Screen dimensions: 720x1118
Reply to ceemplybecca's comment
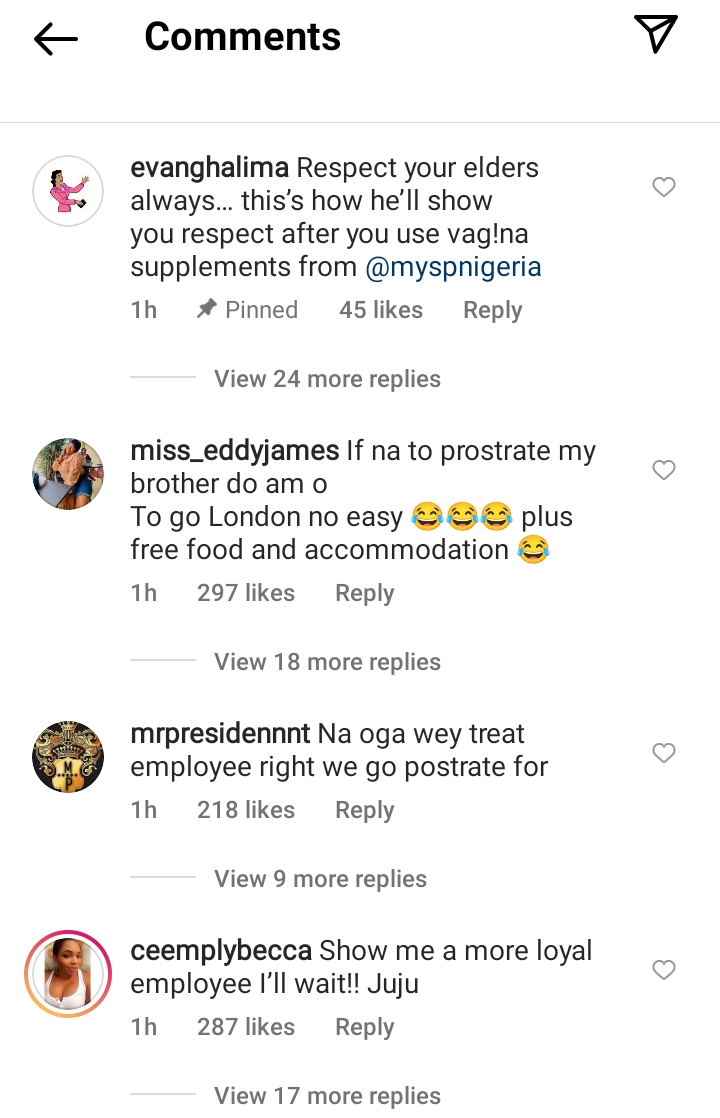tap(364, 1027)
